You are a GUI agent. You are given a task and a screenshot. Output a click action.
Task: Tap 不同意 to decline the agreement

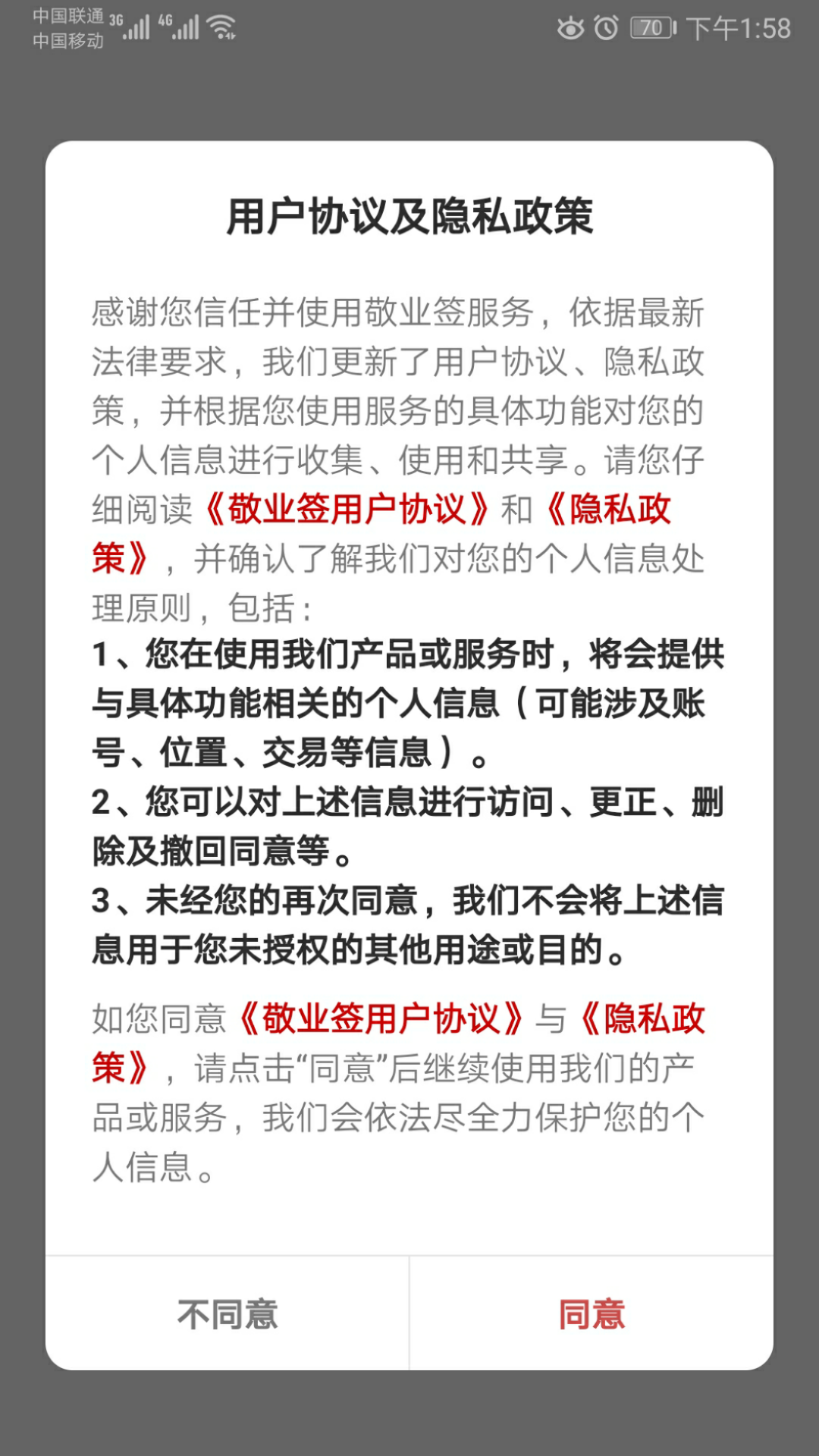(x=227, y=1314)
